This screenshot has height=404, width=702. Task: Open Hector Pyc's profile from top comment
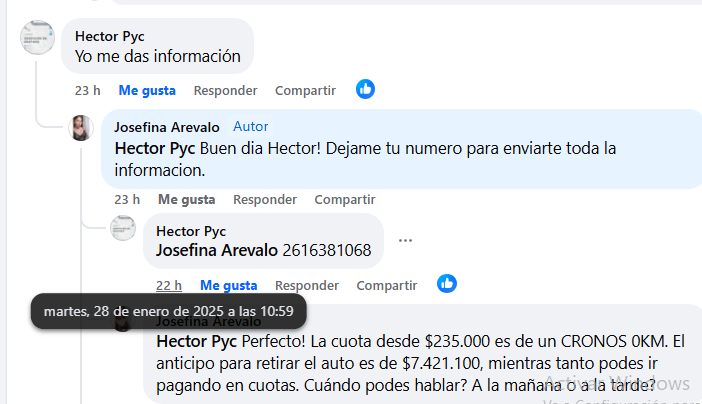(110, 36)
